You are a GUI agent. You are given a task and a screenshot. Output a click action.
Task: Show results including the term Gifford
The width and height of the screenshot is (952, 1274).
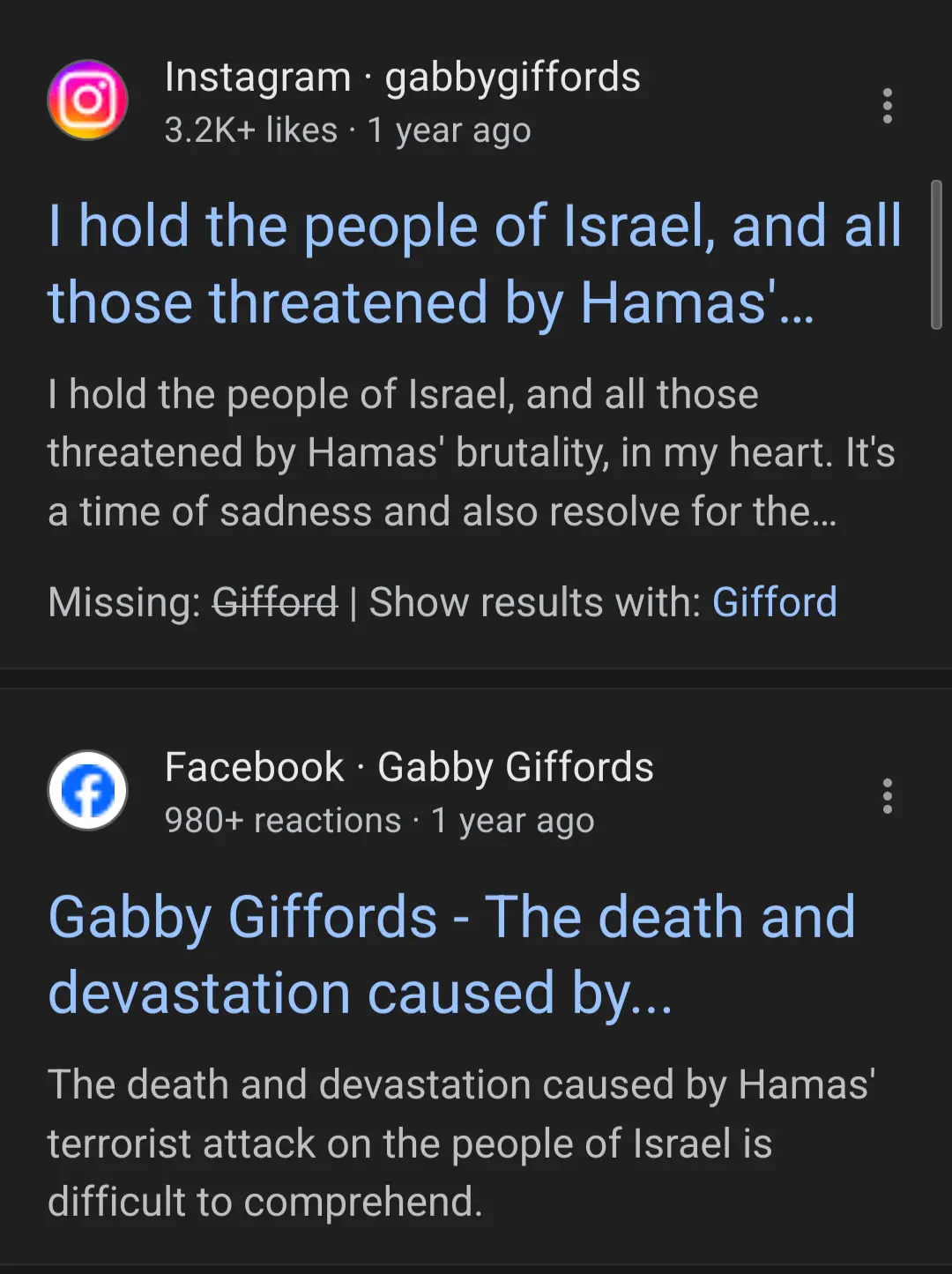pos(774,603)
